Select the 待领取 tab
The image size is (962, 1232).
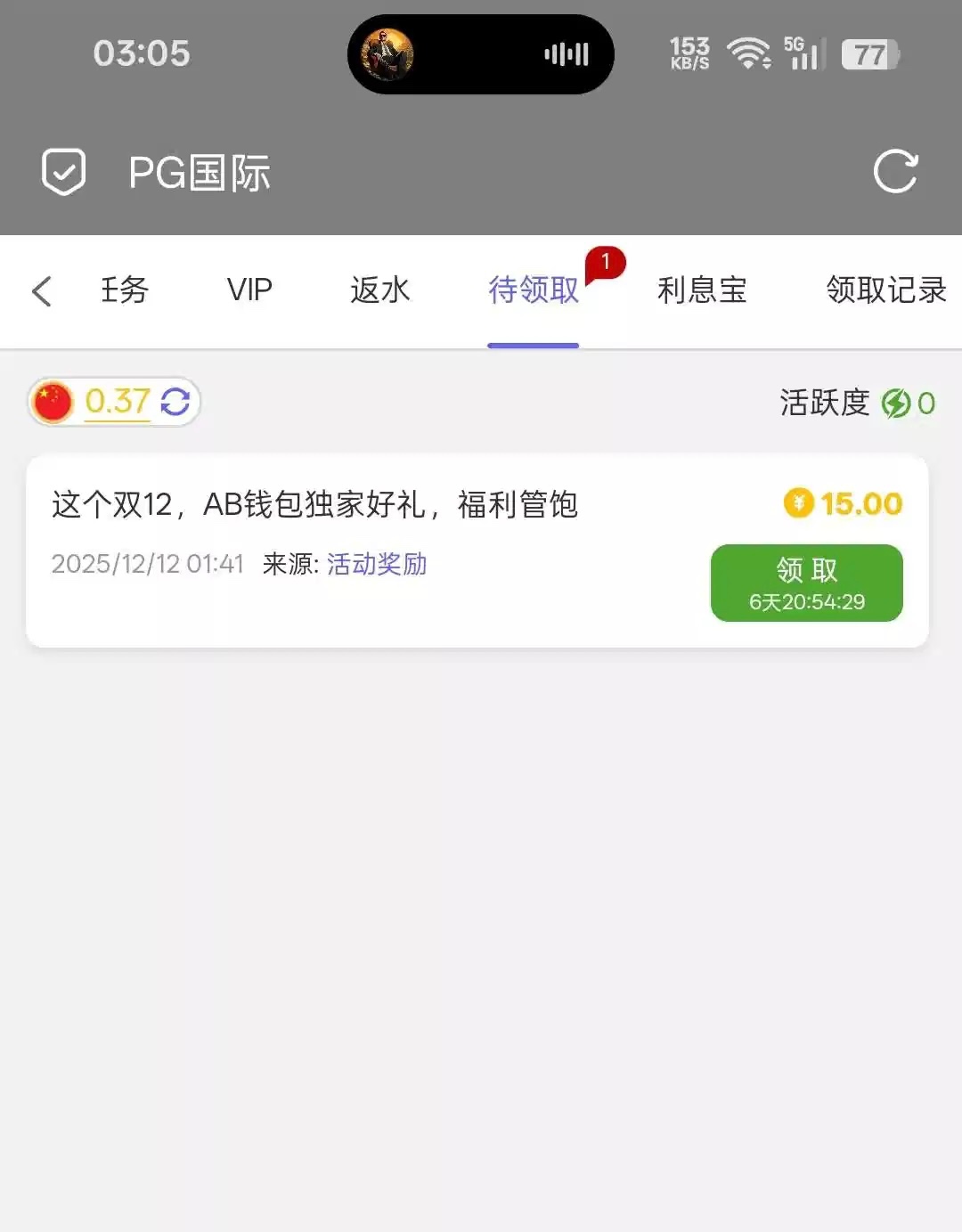(534, 290)
